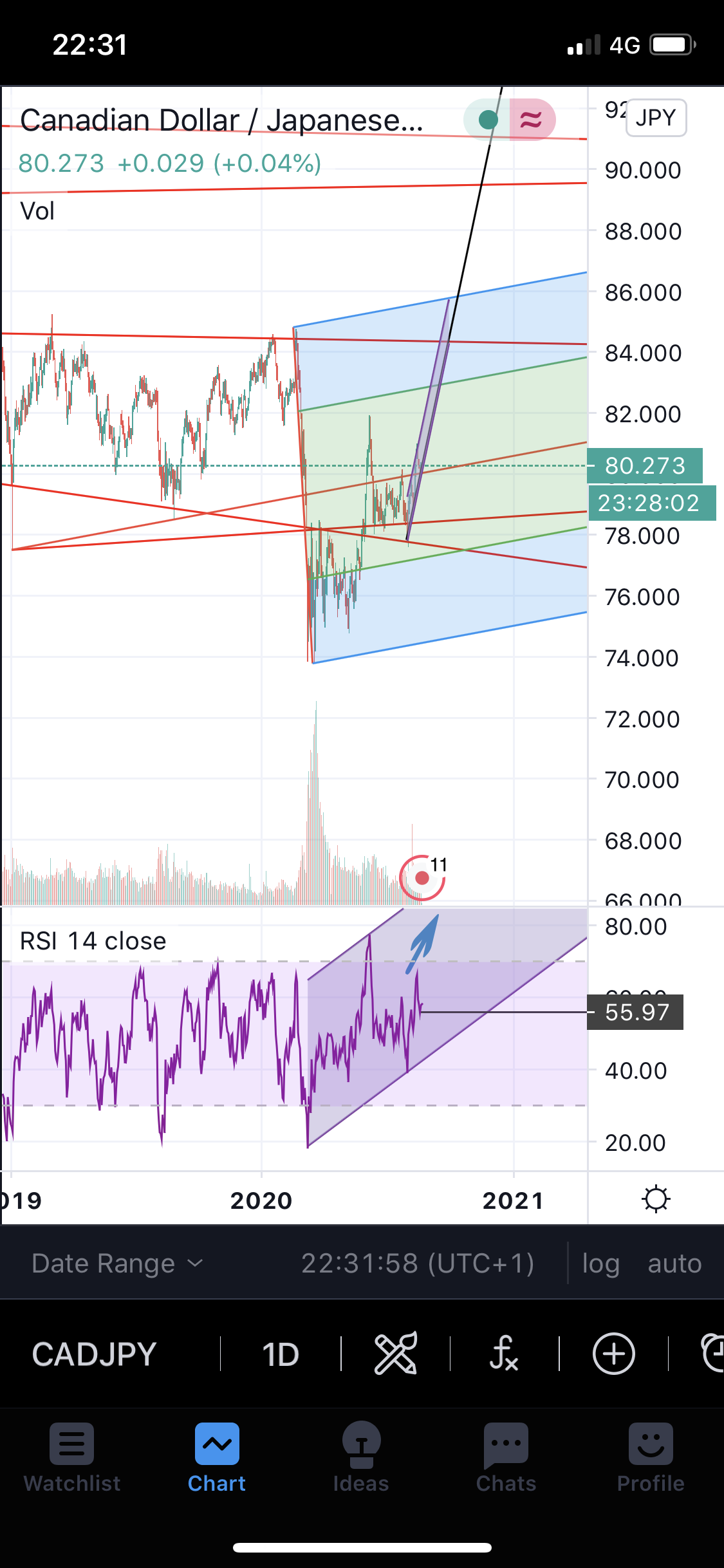Tap the JPY currency button

[656, 118]
